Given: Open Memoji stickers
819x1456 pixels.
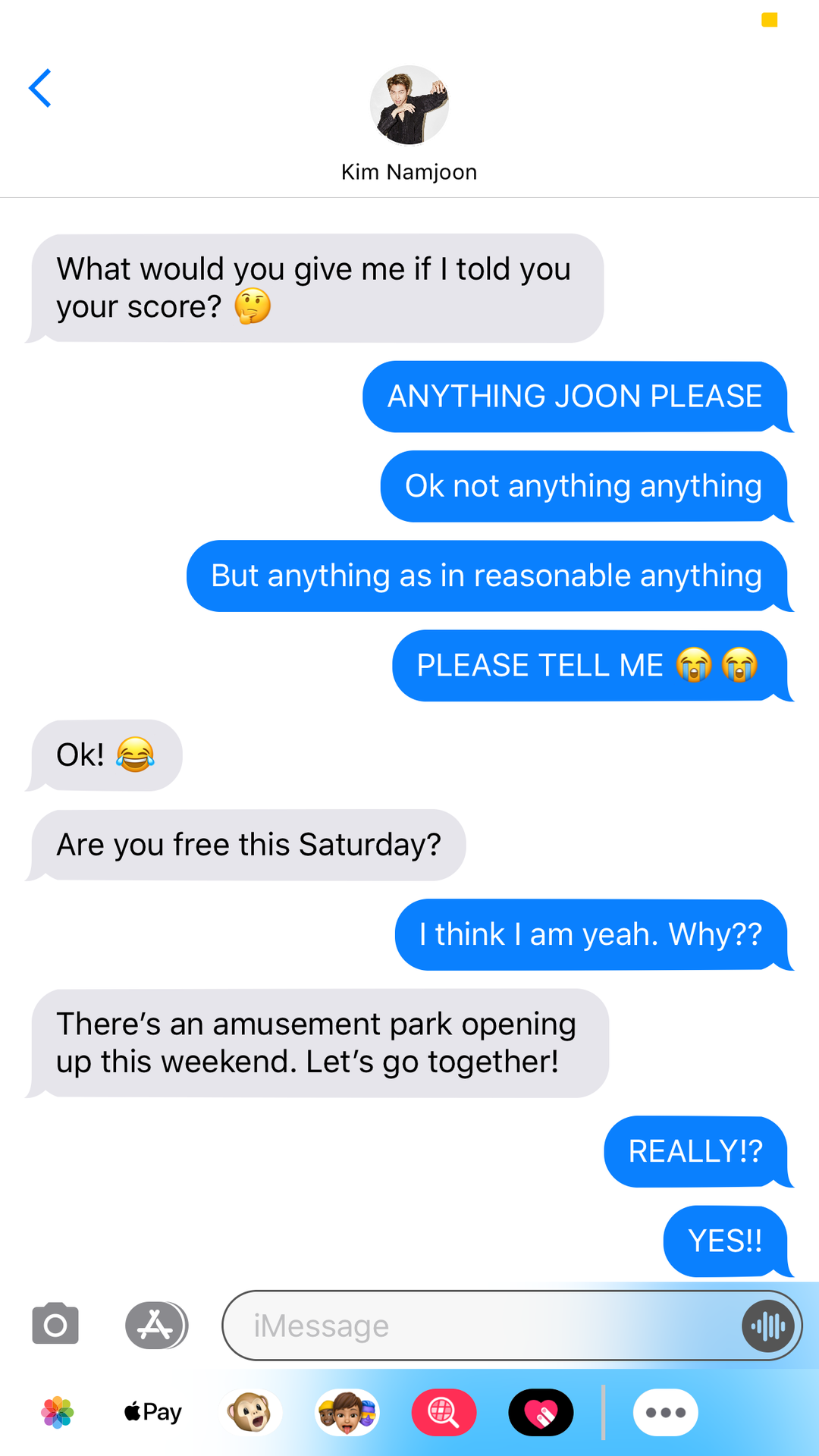Looking at the screenshot, I should (x=347, y=1412).
